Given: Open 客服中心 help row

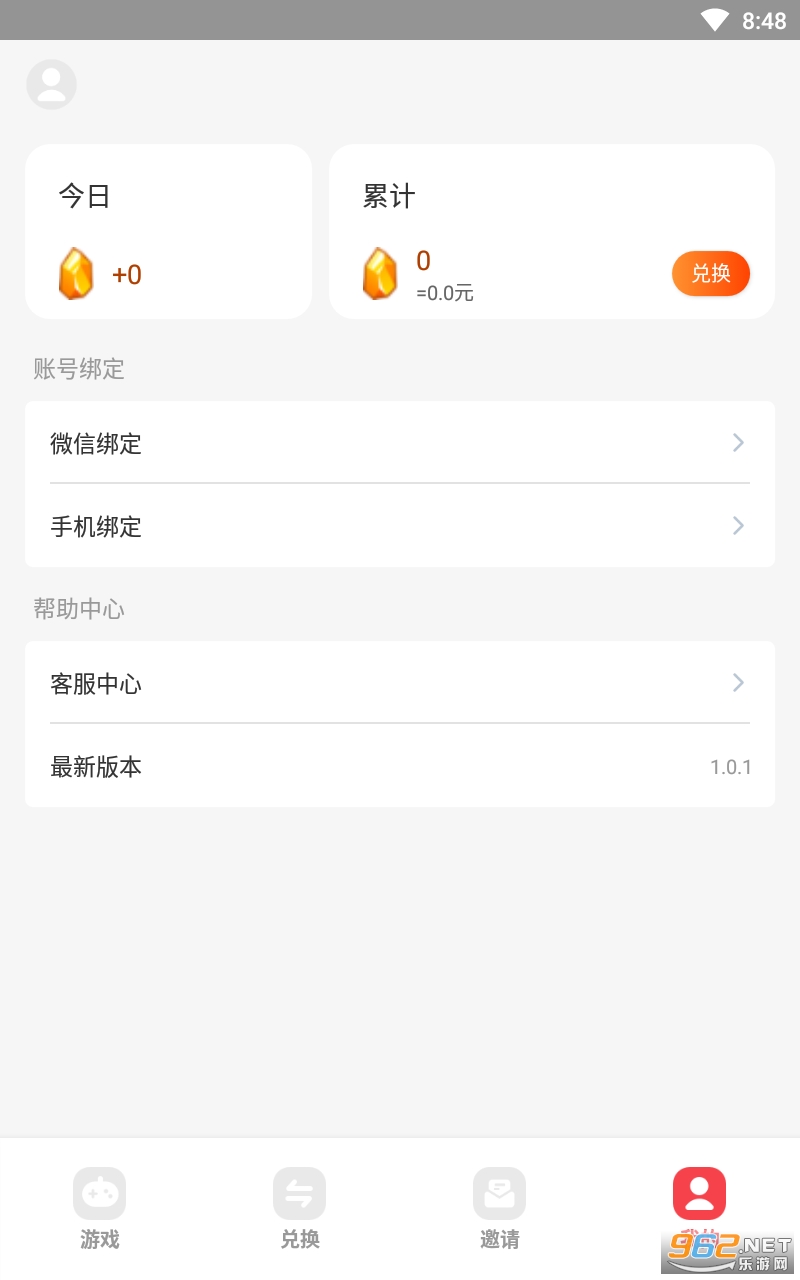Looking at the screenshot, I should 400,683.
